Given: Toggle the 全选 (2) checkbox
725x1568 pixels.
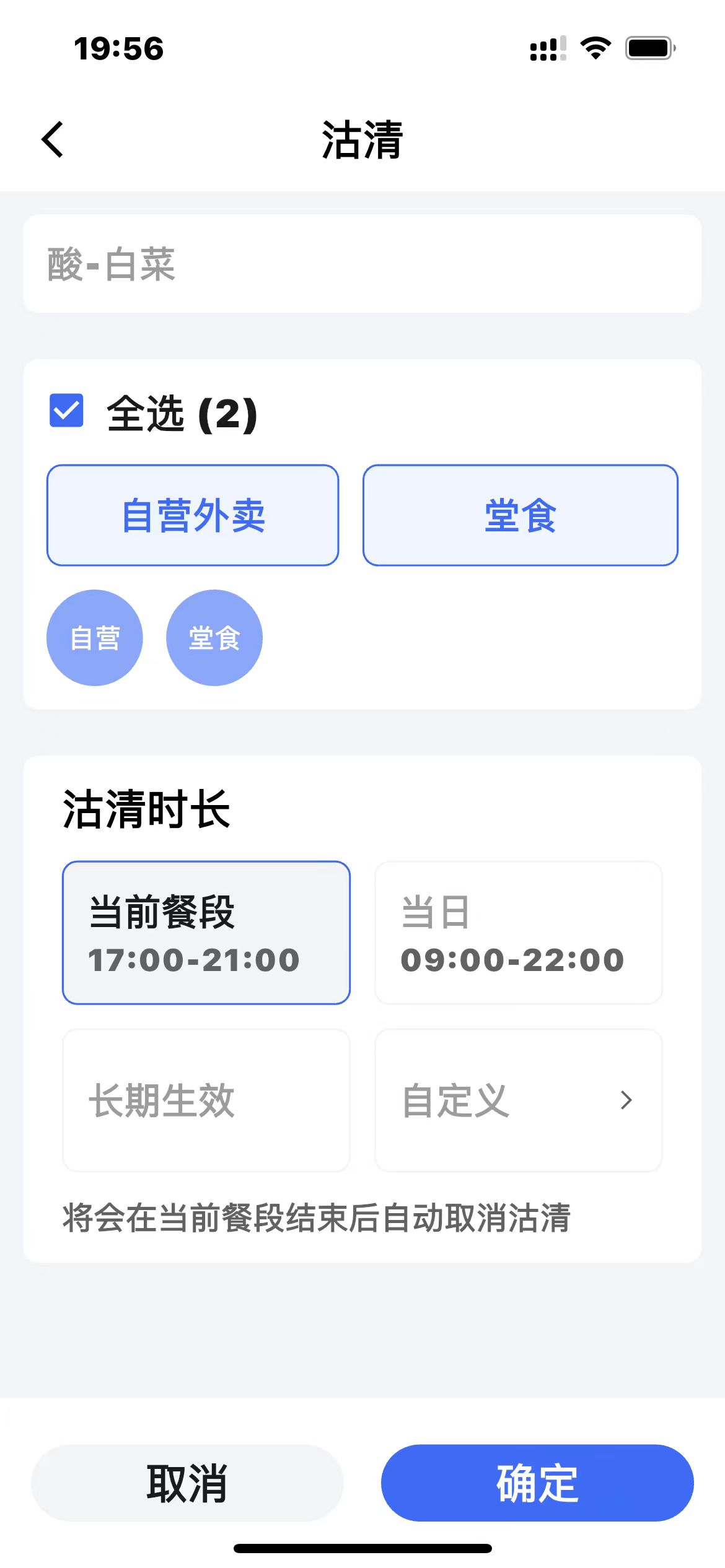Looking at the screenshot, I should click(x=67, y=411).
